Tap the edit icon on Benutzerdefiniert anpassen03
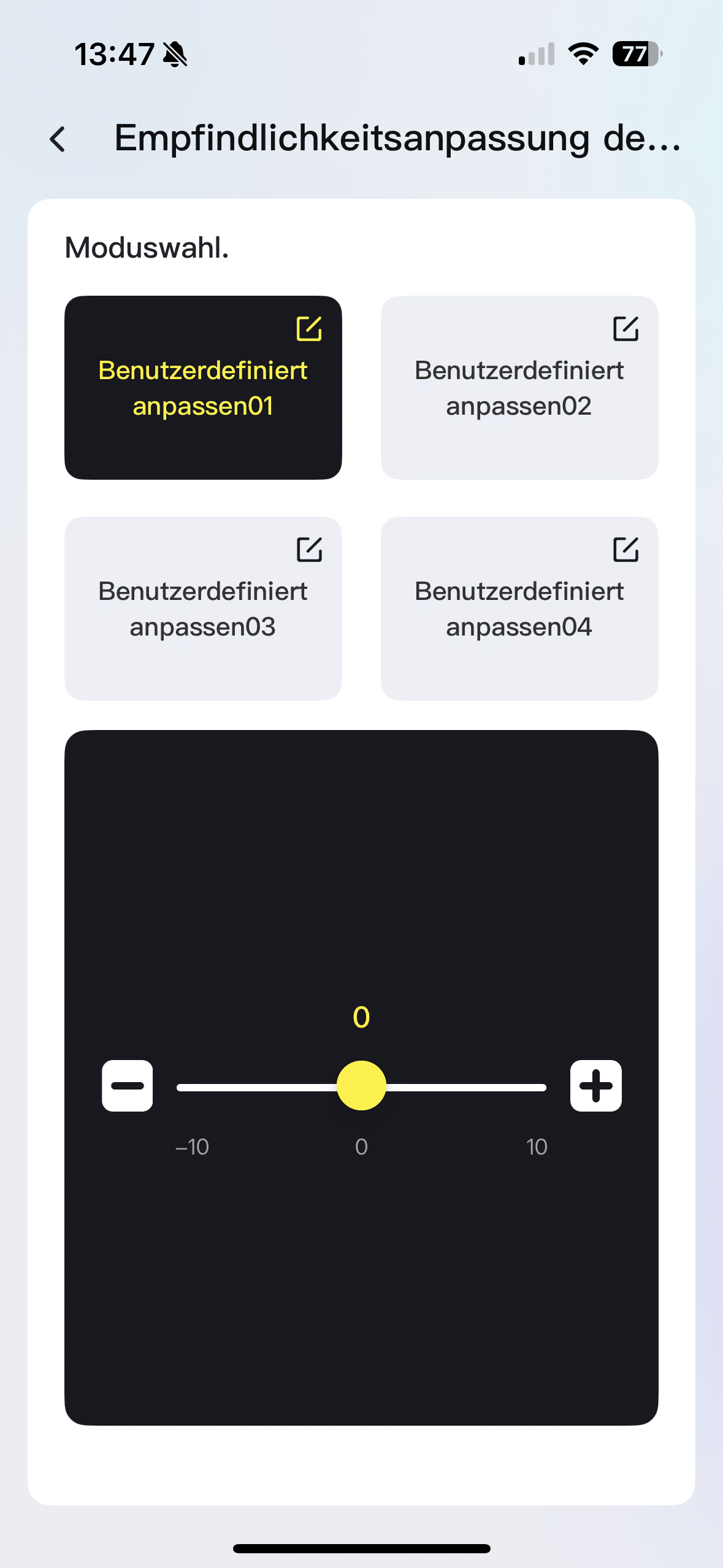Viewport: 723px width, 1568px height. [309, 550]
